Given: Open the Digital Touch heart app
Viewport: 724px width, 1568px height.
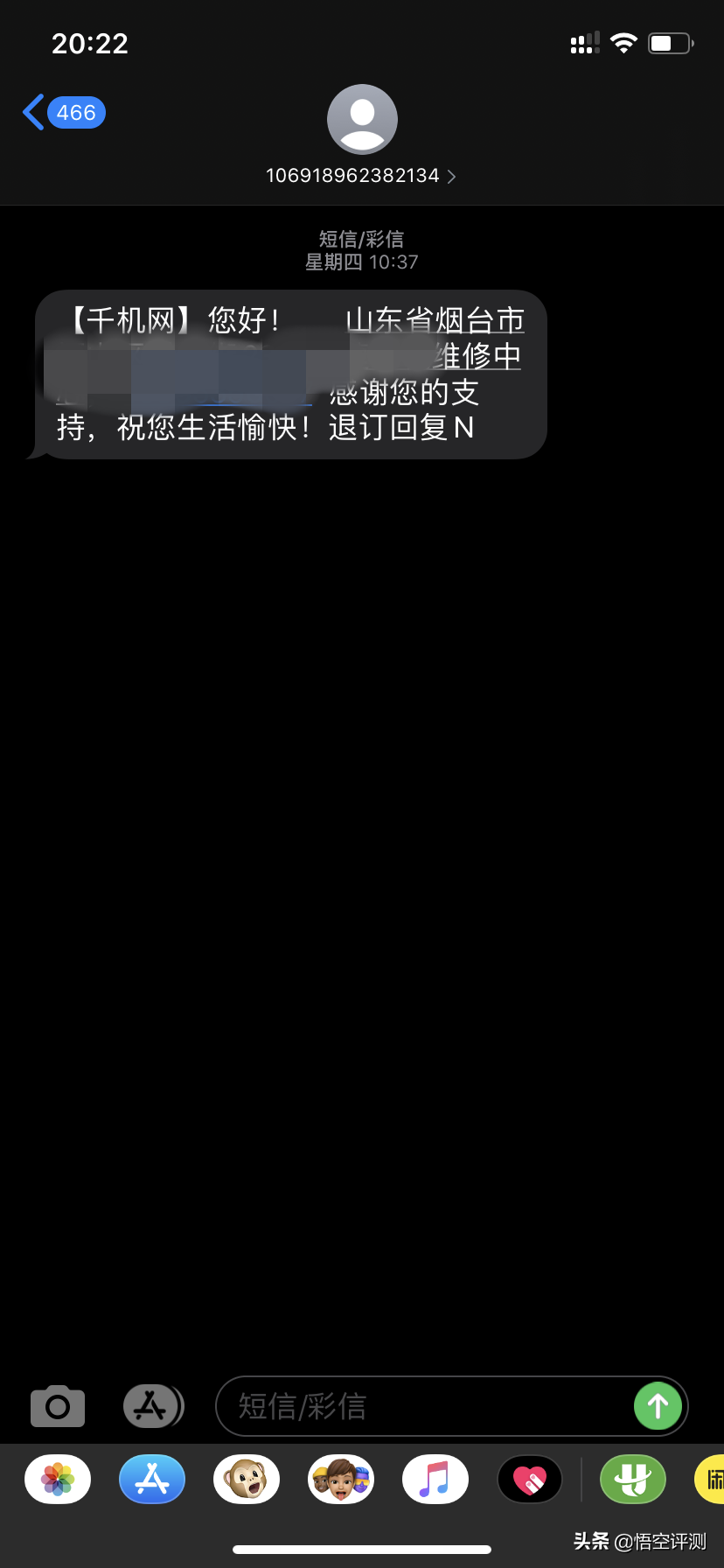Looking at the screenshot, I should [x=530, y=1480].
